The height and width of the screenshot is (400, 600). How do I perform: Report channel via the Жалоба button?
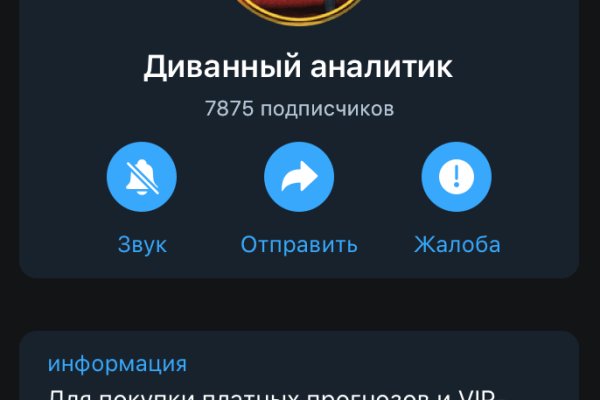pyautogui.click(x=457, y=179)
